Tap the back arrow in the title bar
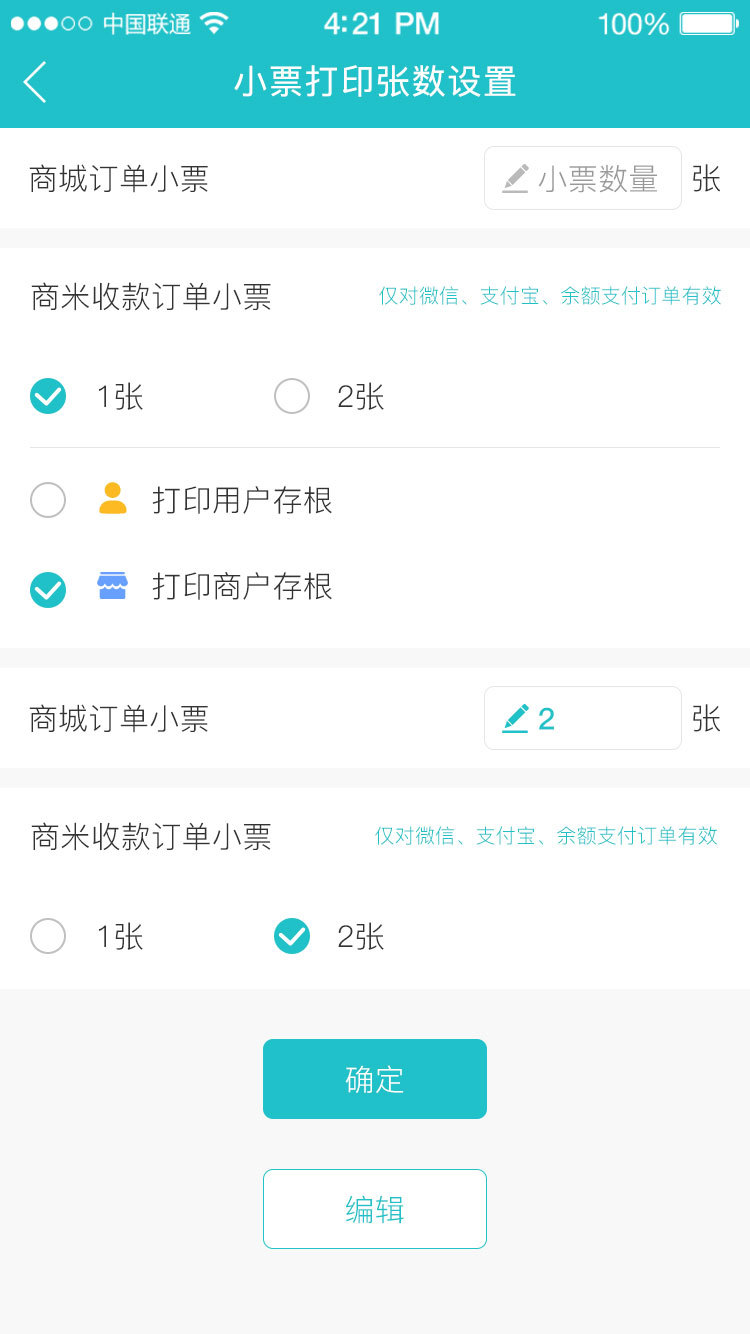750x1334 pixels. point(35,82)
